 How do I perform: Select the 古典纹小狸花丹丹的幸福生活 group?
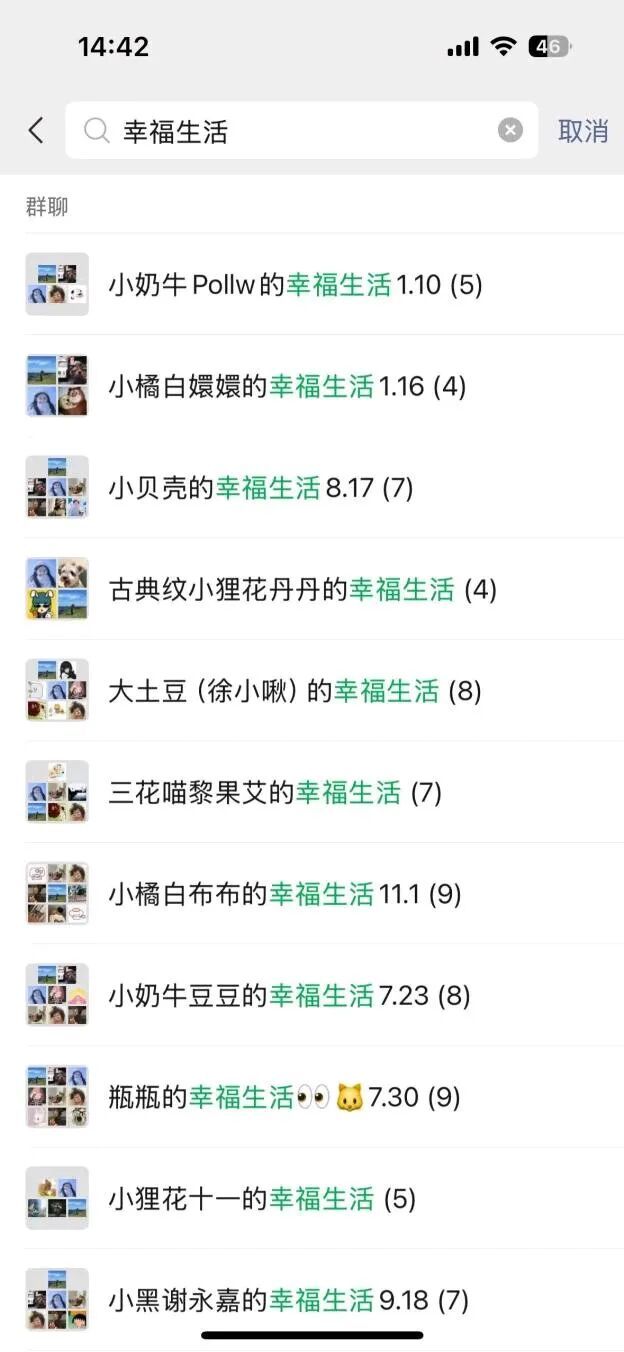302,589
